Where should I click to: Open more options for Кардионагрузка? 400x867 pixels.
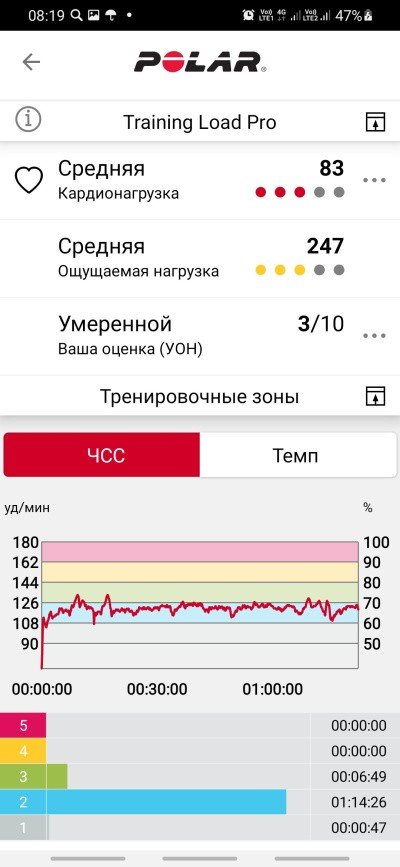pos(374,180)
